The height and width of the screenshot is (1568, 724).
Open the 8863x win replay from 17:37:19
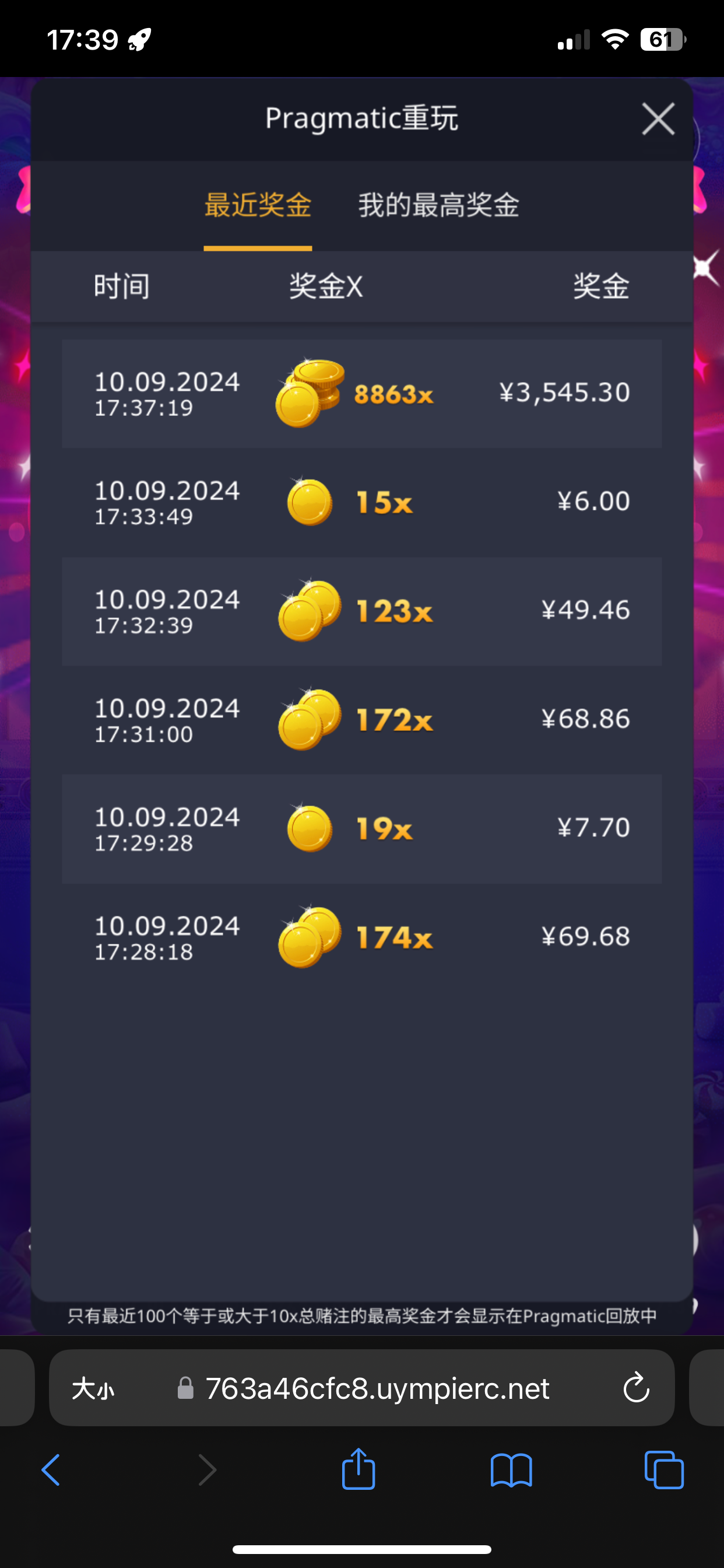[361, 394]
